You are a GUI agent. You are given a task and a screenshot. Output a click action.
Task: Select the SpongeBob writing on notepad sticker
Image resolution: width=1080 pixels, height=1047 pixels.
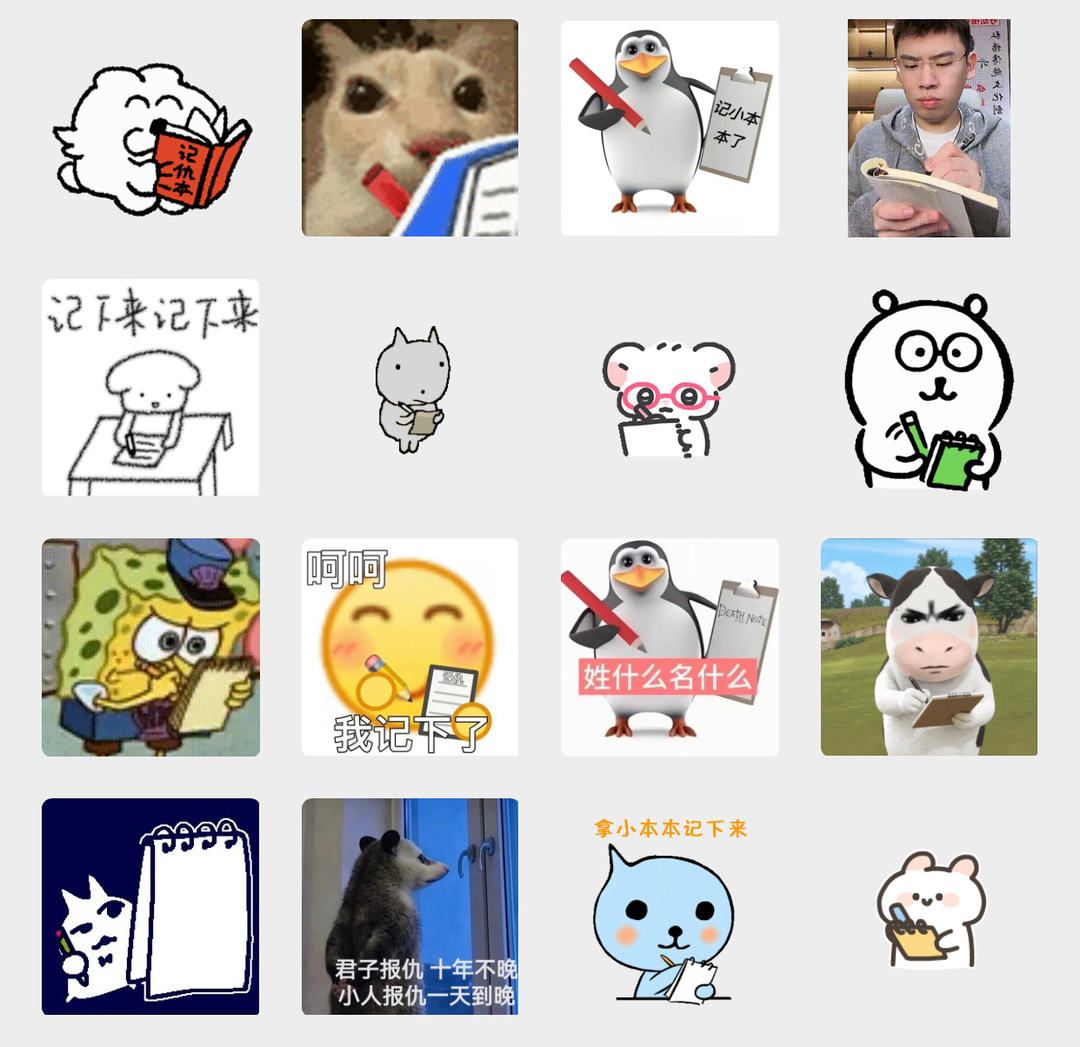tap(151, 647)
